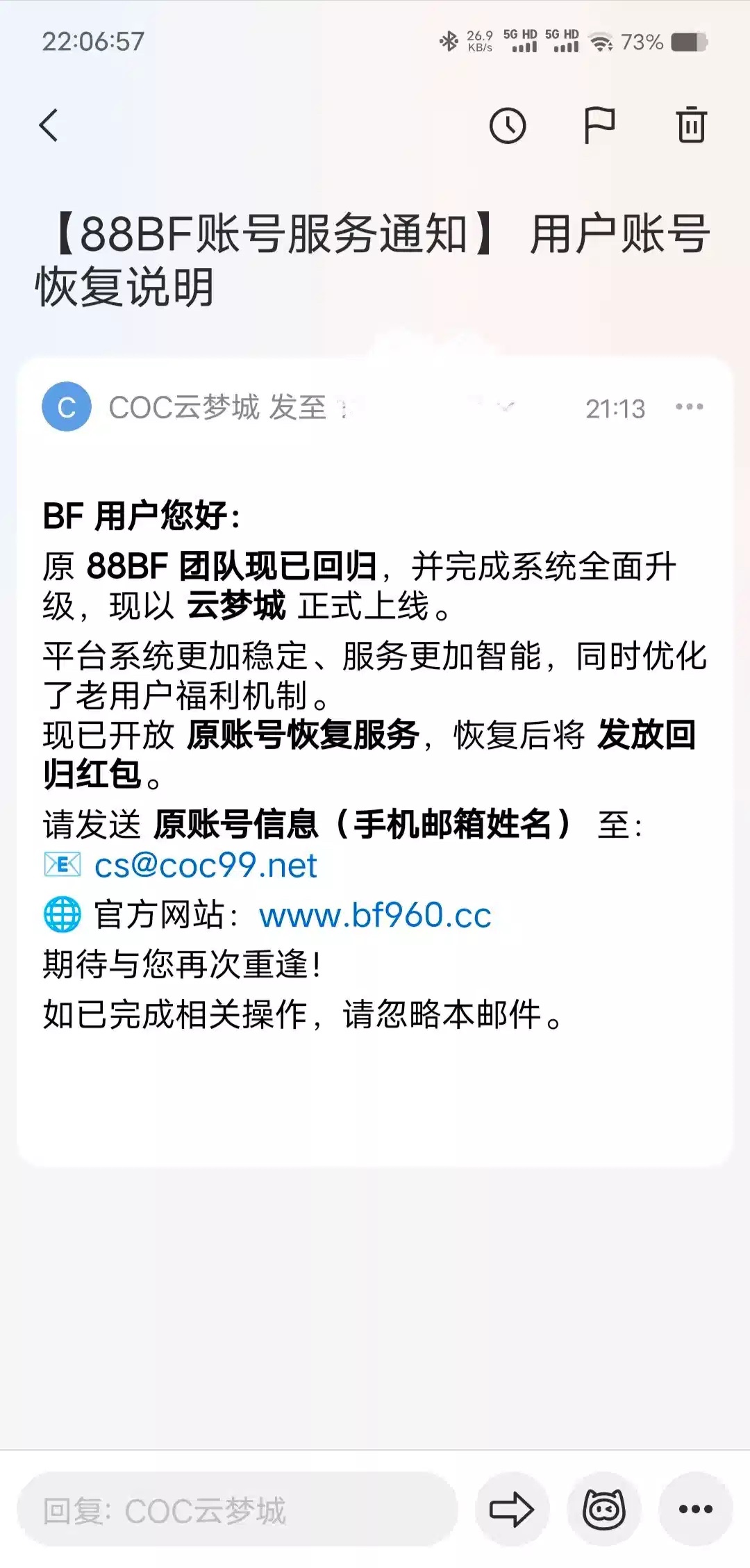750x1568 pixels.
Task: Expand recipient details next to 发至
Action: pos(507,407)
